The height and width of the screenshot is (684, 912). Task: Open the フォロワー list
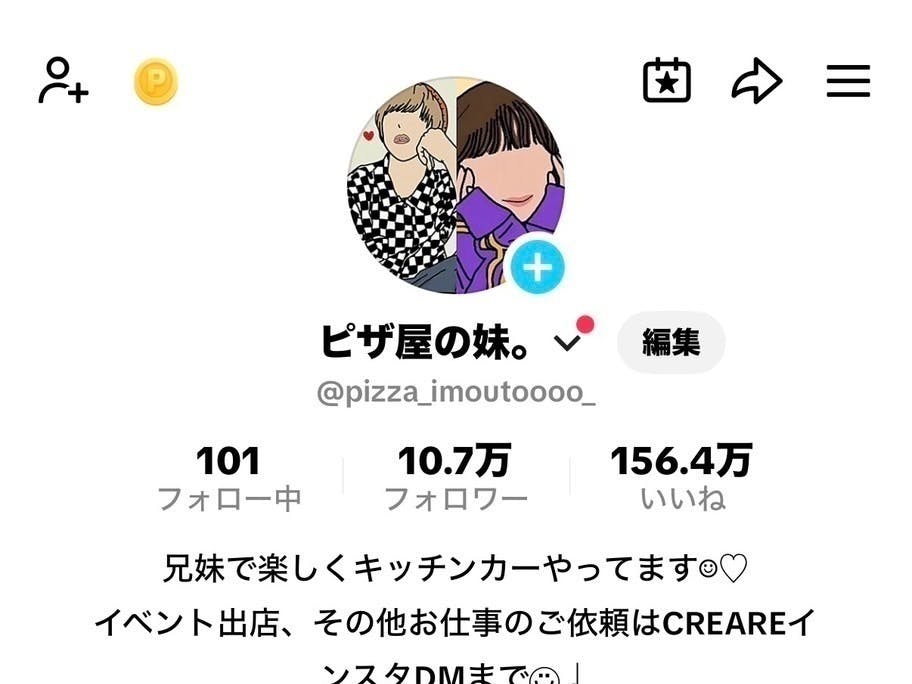(455, 478)
